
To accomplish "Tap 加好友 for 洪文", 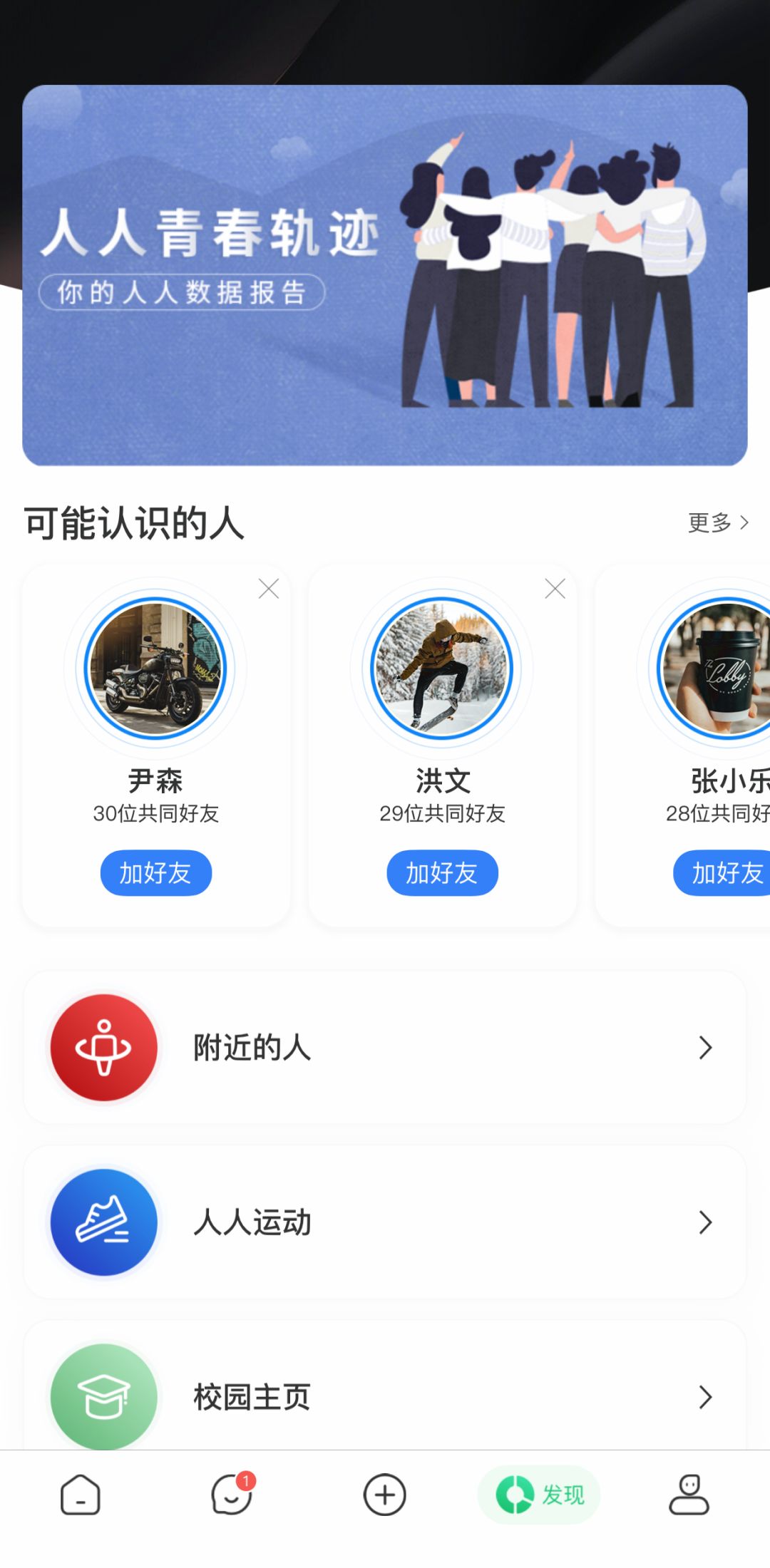I will click(x=441, y=872).
